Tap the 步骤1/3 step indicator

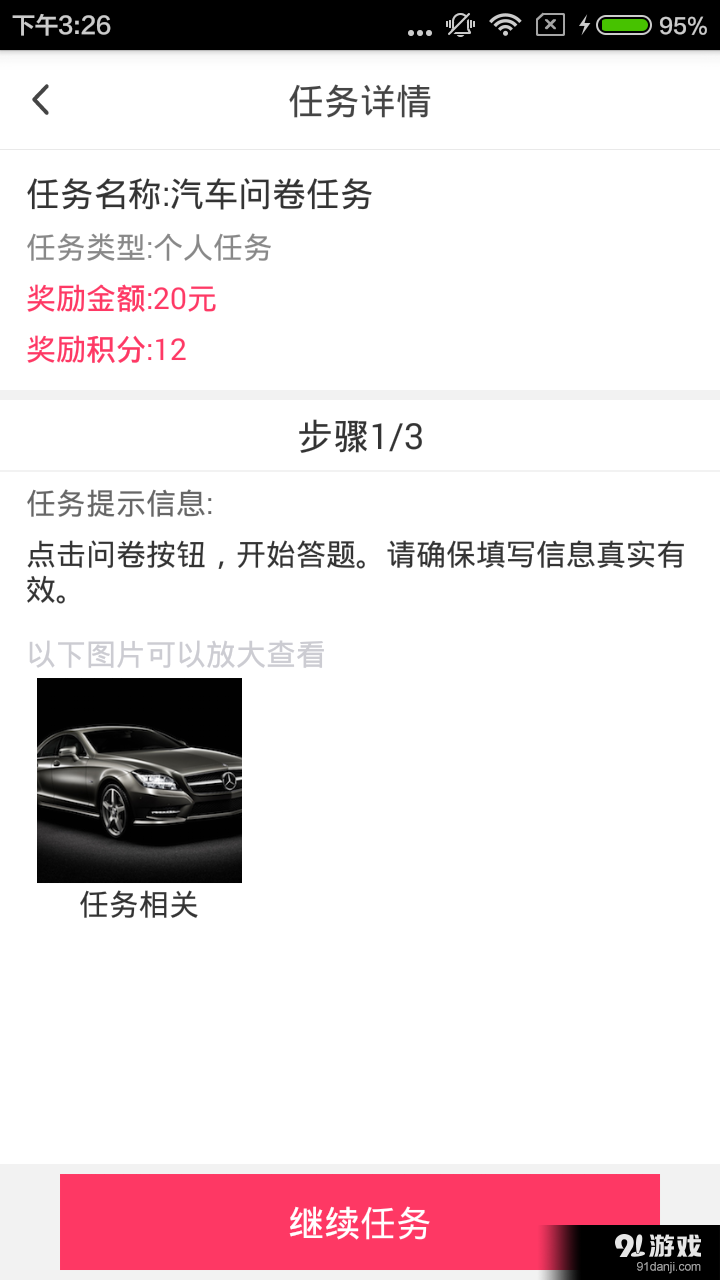pyautogui.click(x=360, y=435)
